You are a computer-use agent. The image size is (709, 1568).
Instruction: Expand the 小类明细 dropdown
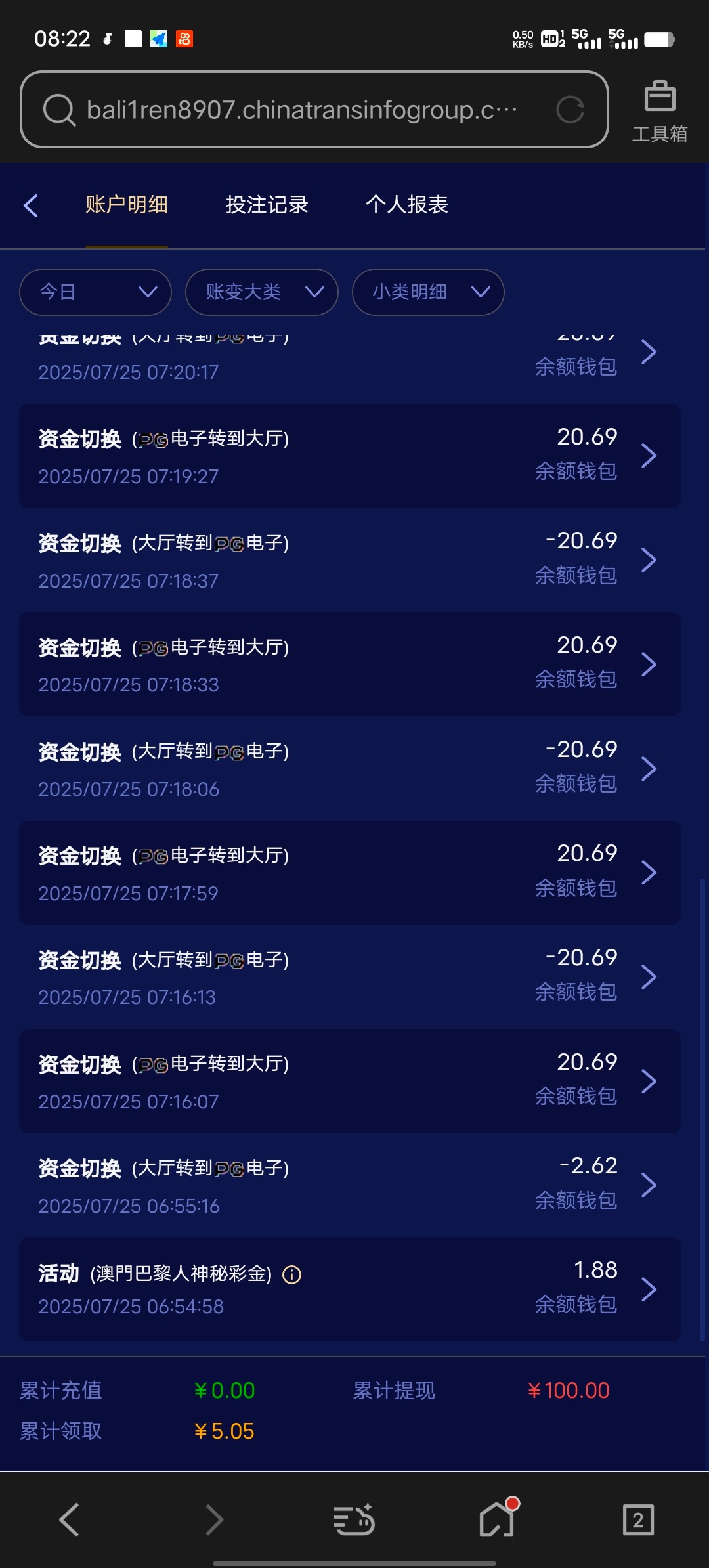(428, 292)
